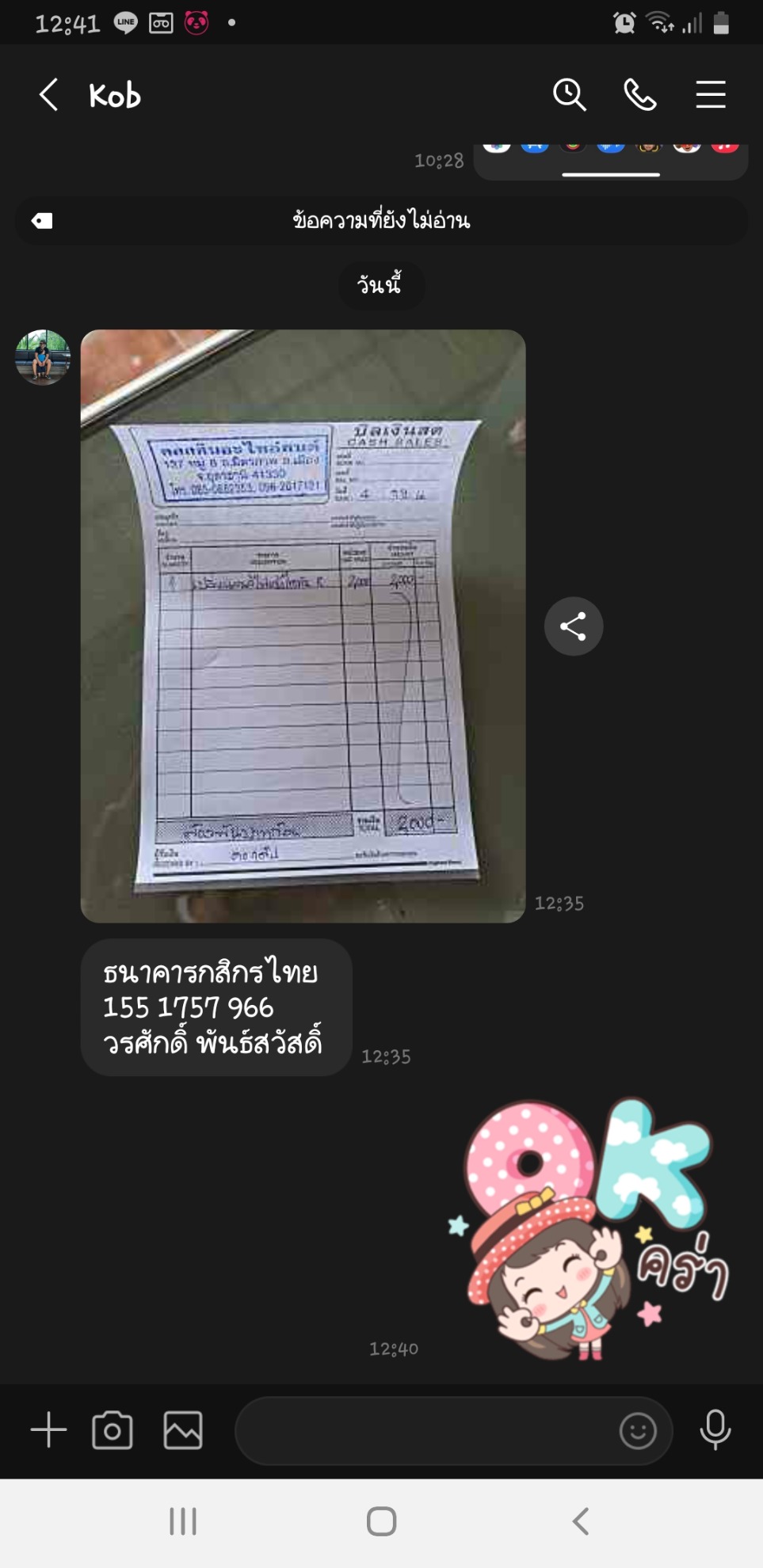763x1568 pixels.
Task: Open the plus attachment menu
Action: click(48, 1430)
